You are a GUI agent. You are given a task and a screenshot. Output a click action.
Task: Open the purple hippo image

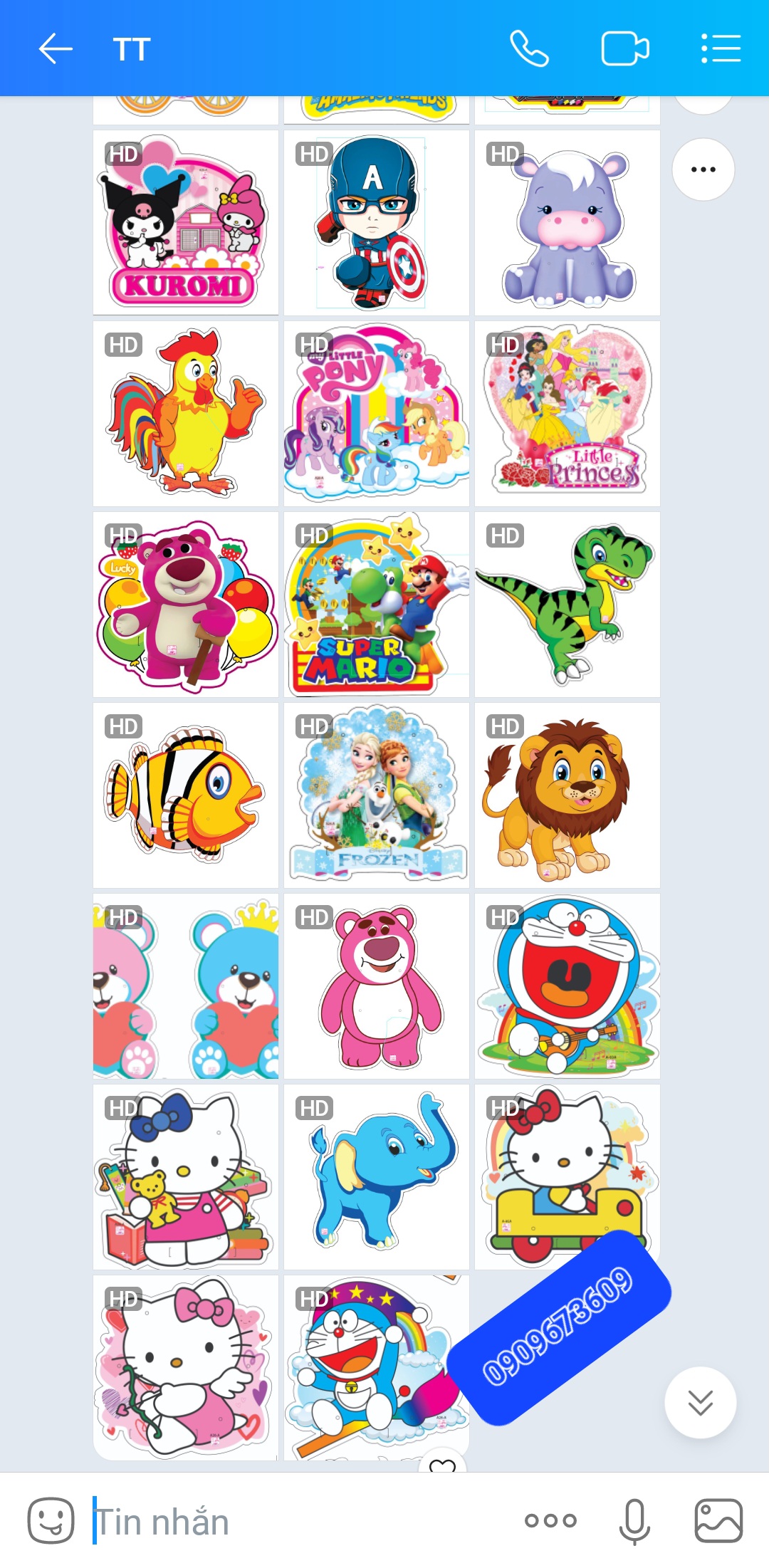[567, 222]
